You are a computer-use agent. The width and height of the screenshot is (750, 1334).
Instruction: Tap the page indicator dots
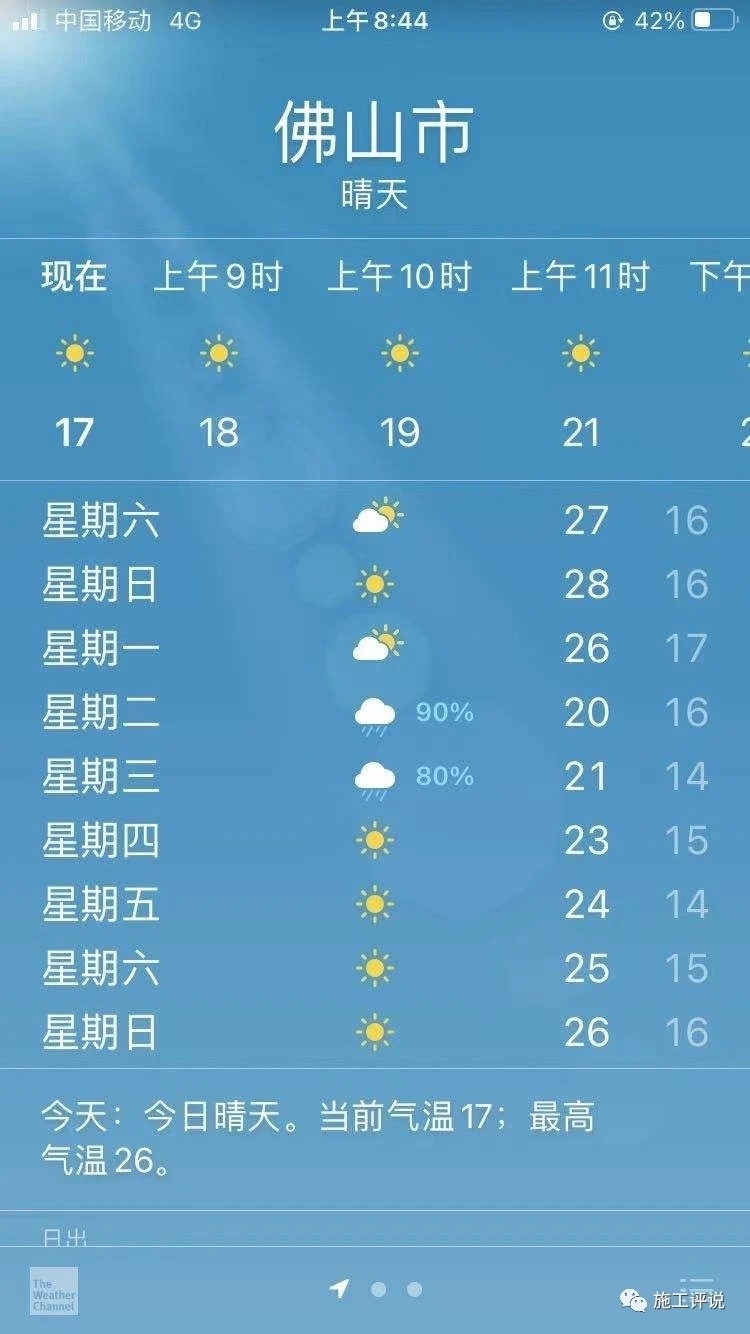pos(395,1290)
